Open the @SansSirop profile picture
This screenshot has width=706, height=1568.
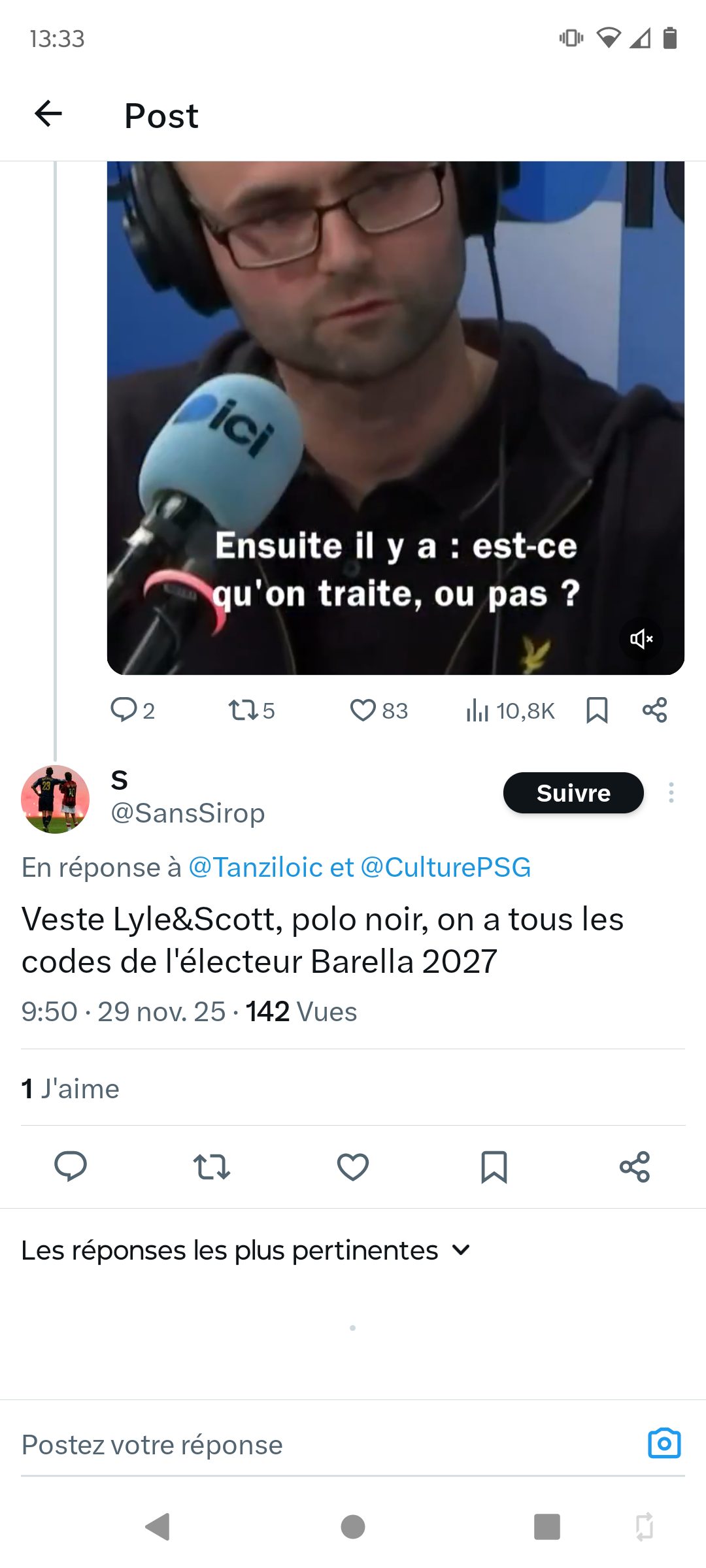[56, 799]
